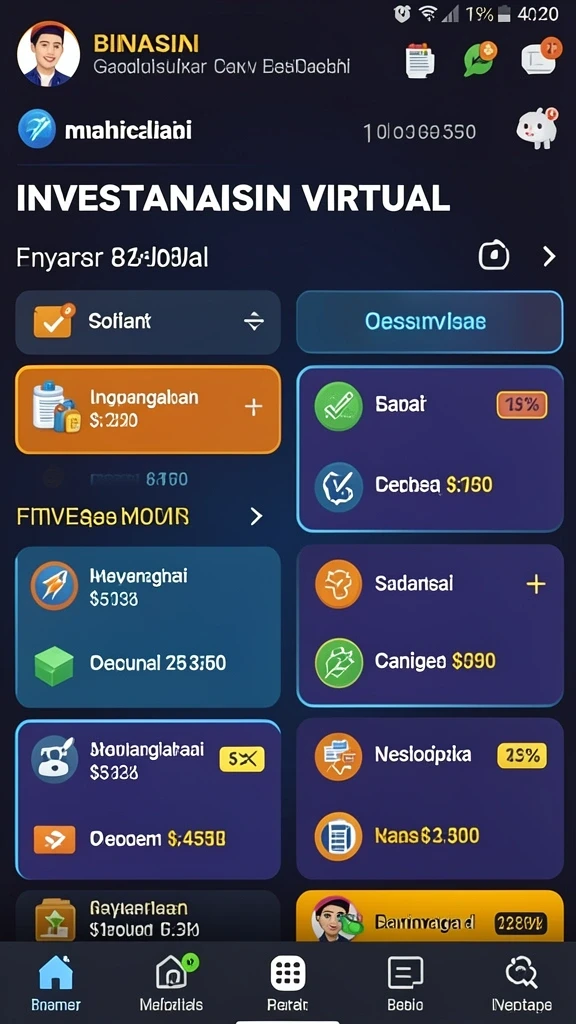Expand the Enyarsr row with the chevron
The width and height of the screenshot is (576, 1024).
[x=549, y=257]
